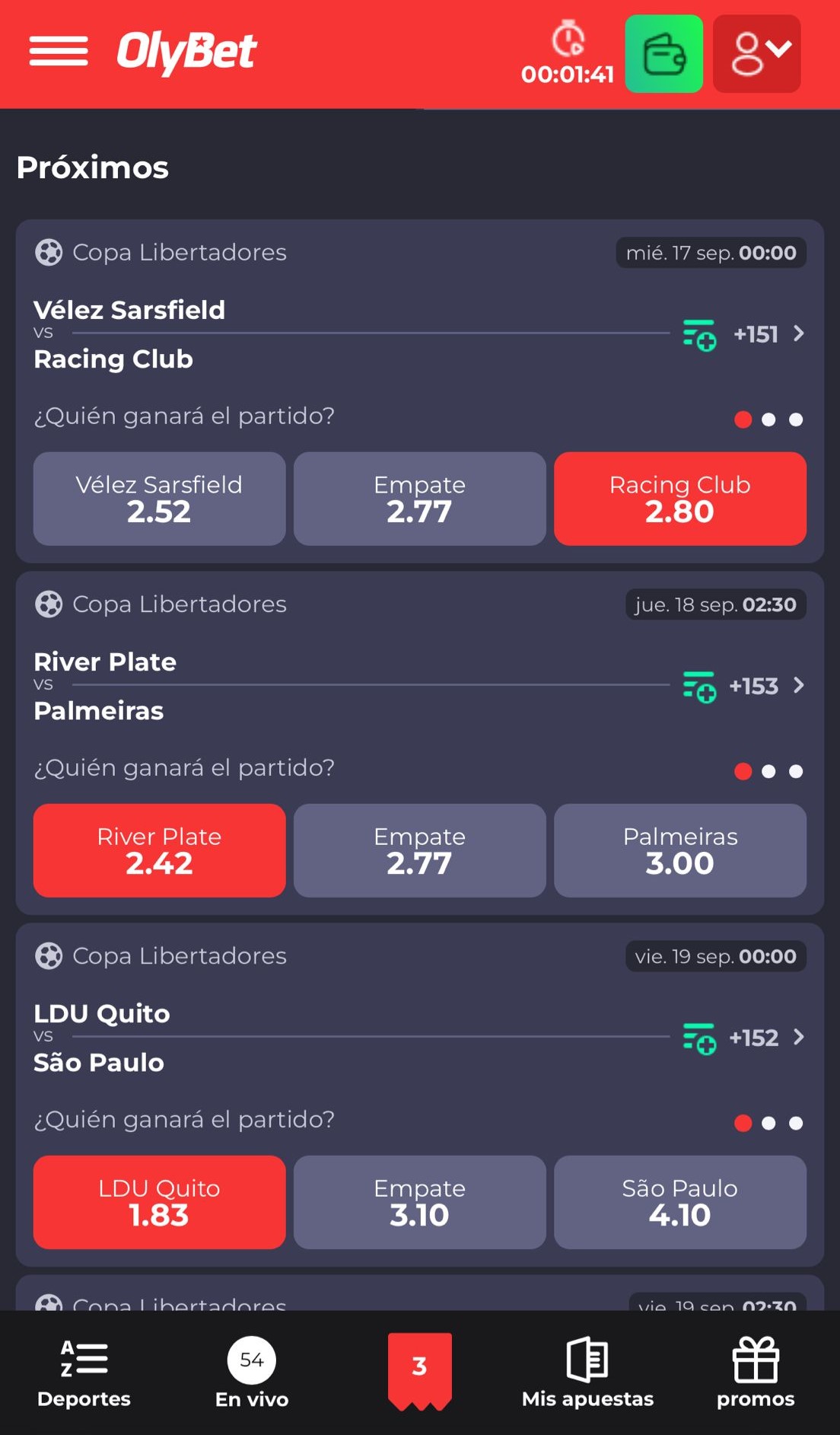Deselect Racing Club odds 2.80

click(680, 499)
